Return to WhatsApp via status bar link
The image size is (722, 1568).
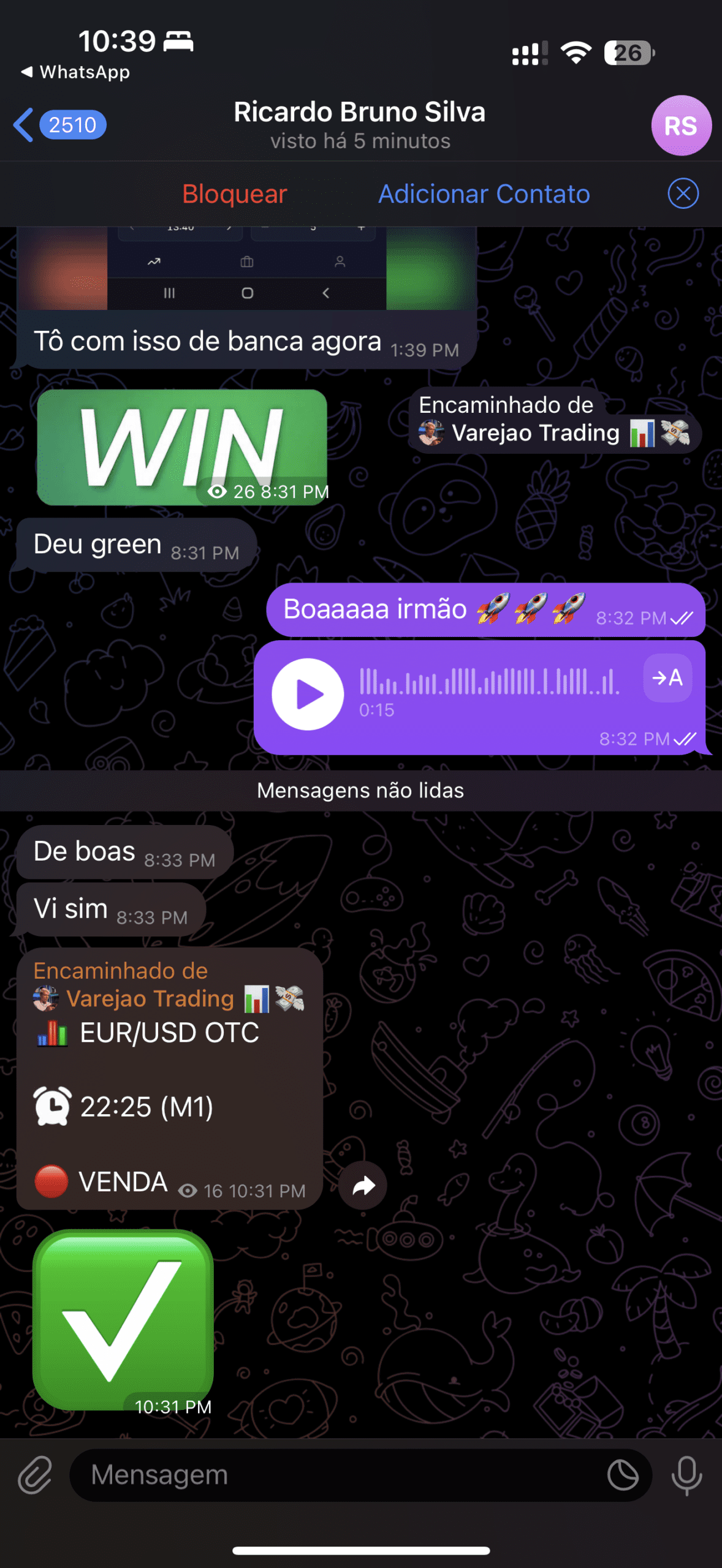point(76,72)
